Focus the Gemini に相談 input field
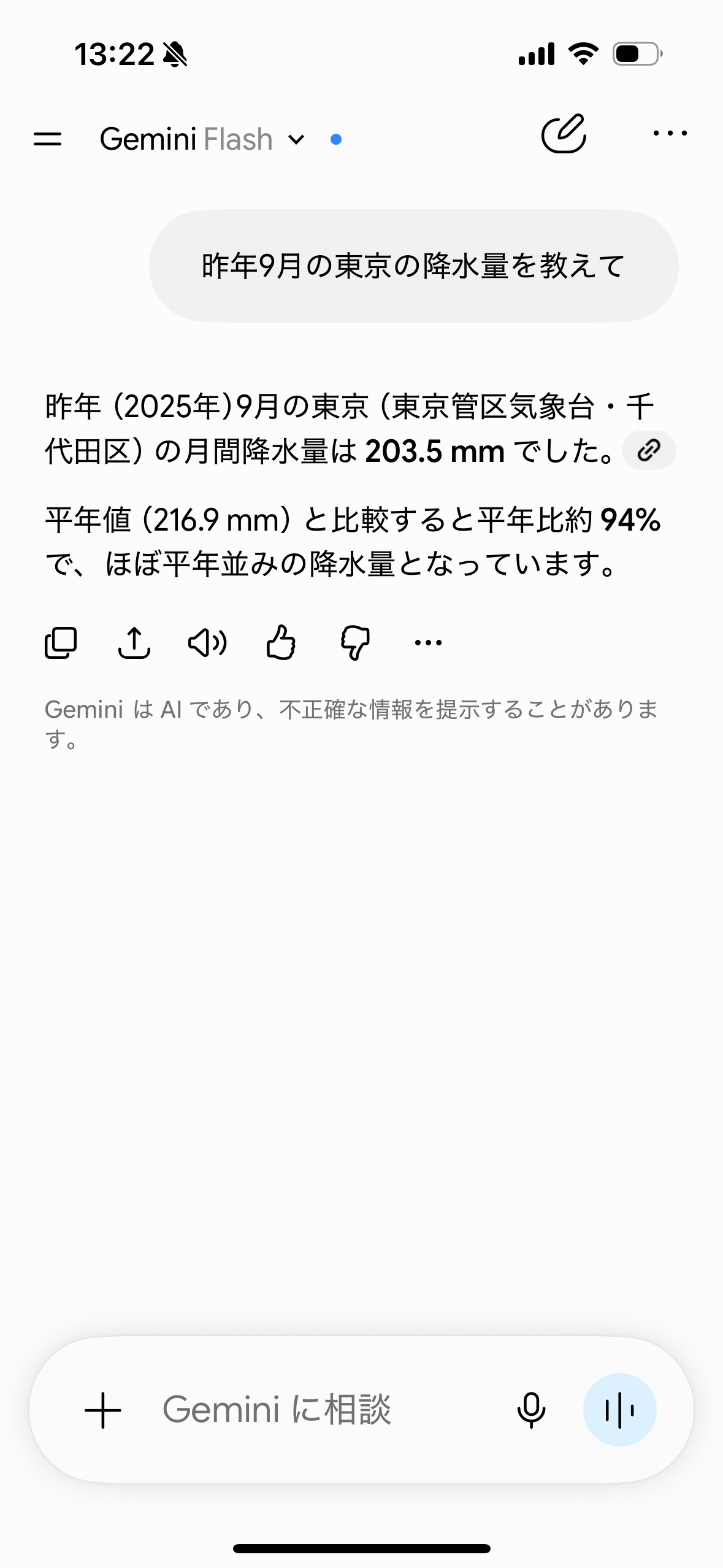The height and width of the screenshot is (1568, 723). [319, 1410]
